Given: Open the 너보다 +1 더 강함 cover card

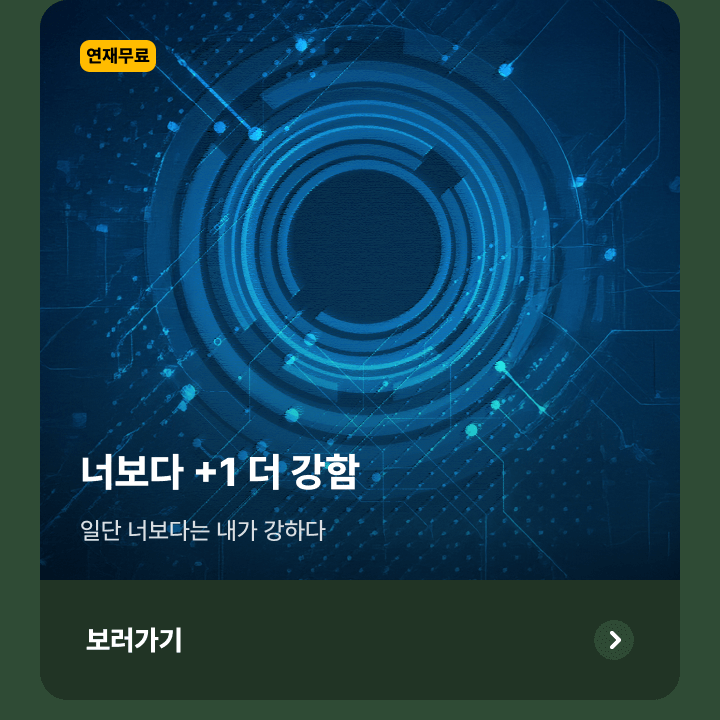Looking at the screenshot, I should 360,290.
